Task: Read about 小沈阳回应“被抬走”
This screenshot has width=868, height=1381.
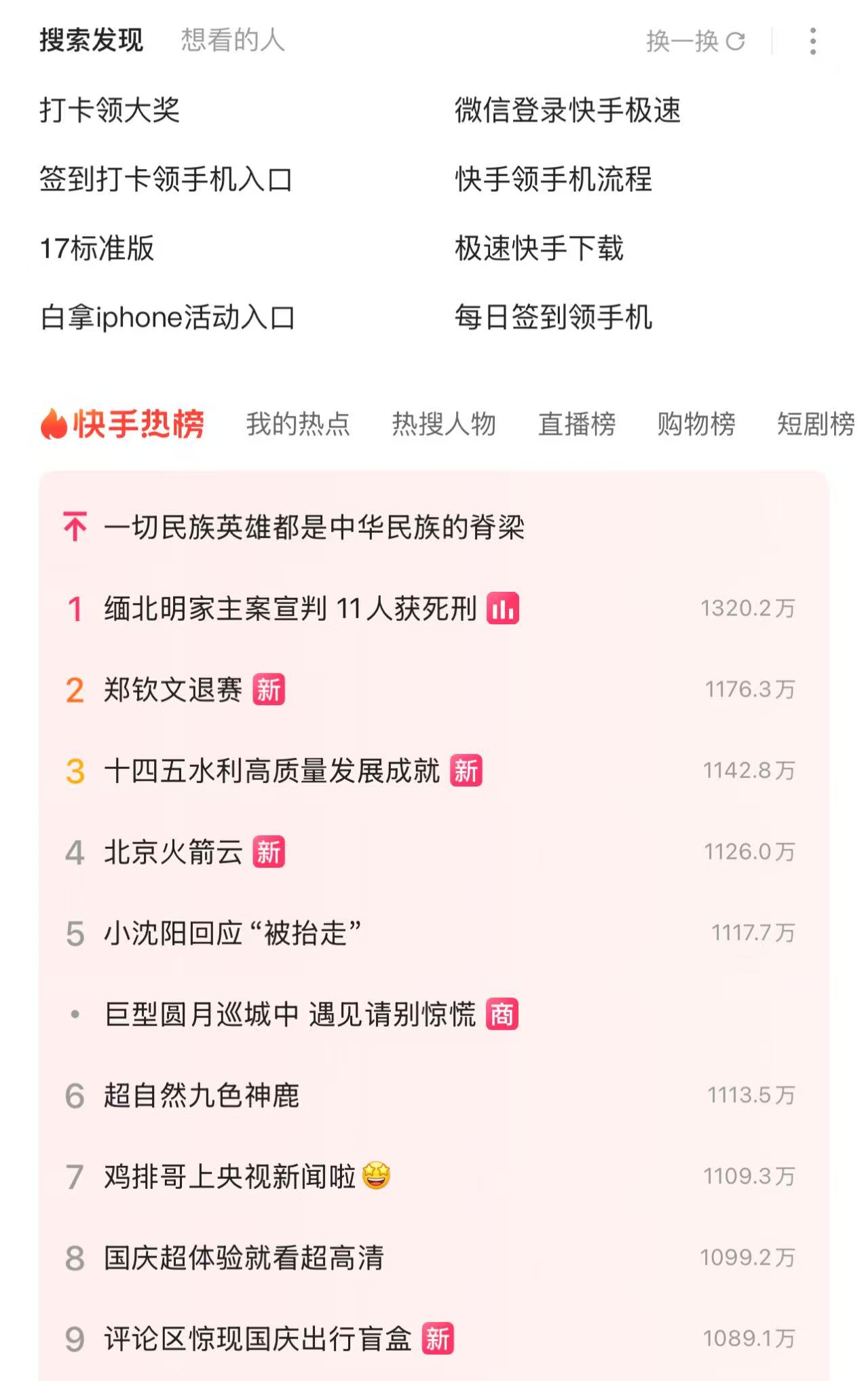Action: [232, 933]
